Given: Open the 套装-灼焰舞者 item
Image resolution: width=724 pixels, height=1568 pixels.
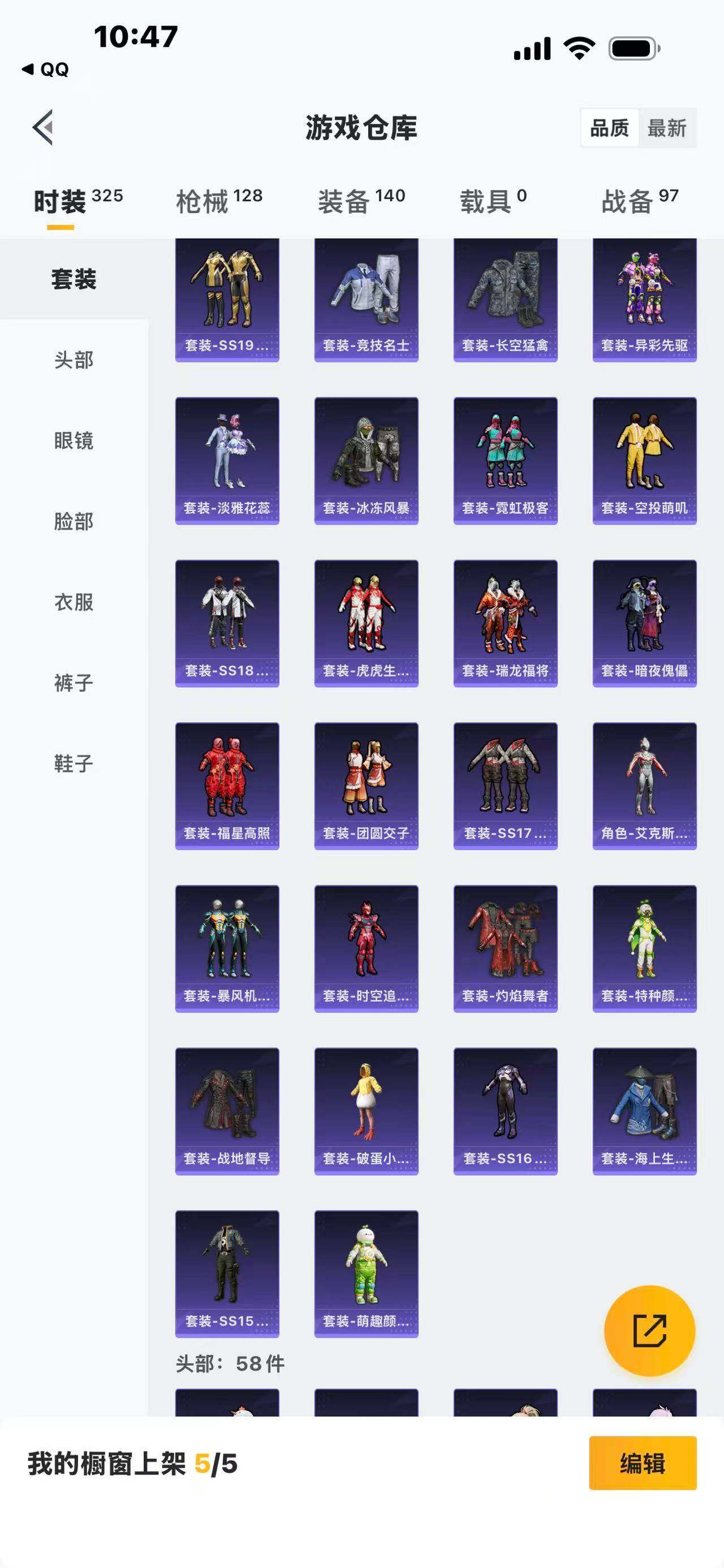Looking at the screenshot, I should (506, 948).
